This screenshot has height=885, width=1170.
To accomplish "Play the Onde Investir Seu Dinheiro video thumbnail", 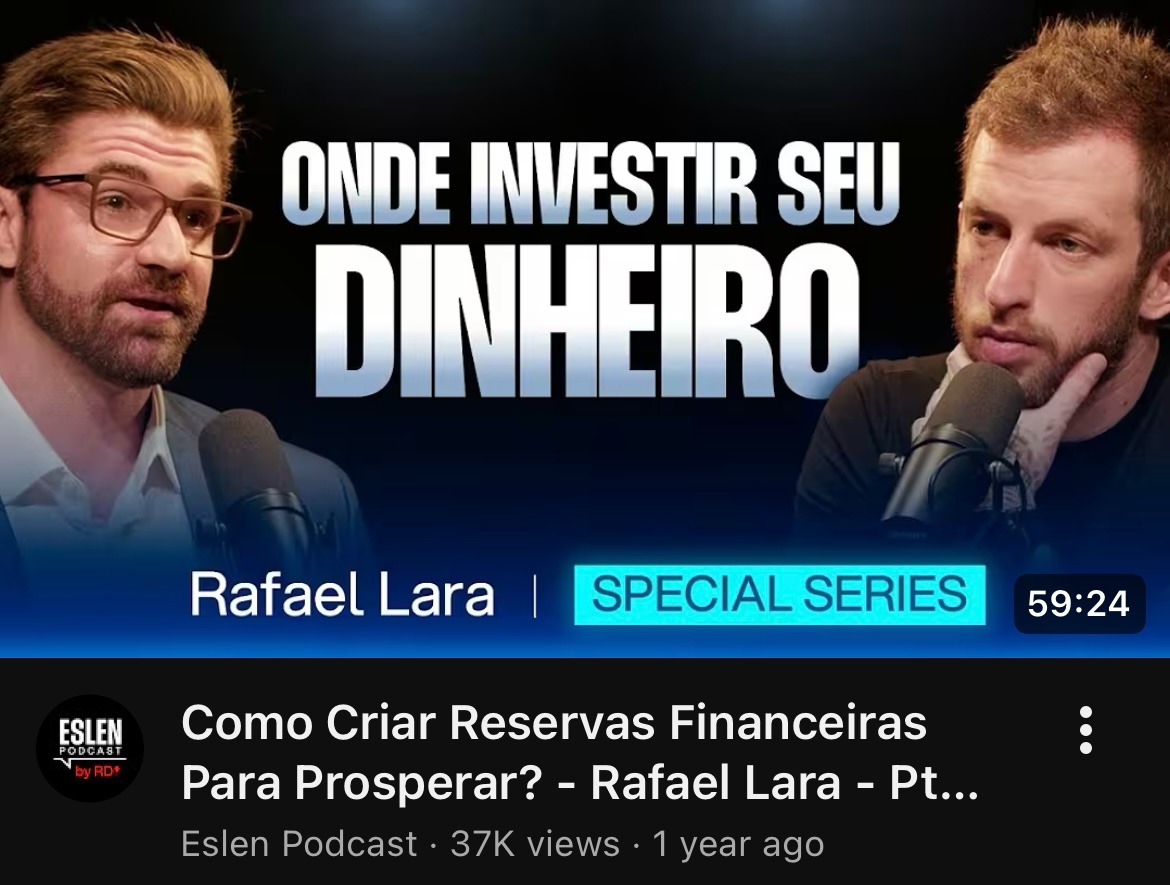I will [x=585, y=330].
